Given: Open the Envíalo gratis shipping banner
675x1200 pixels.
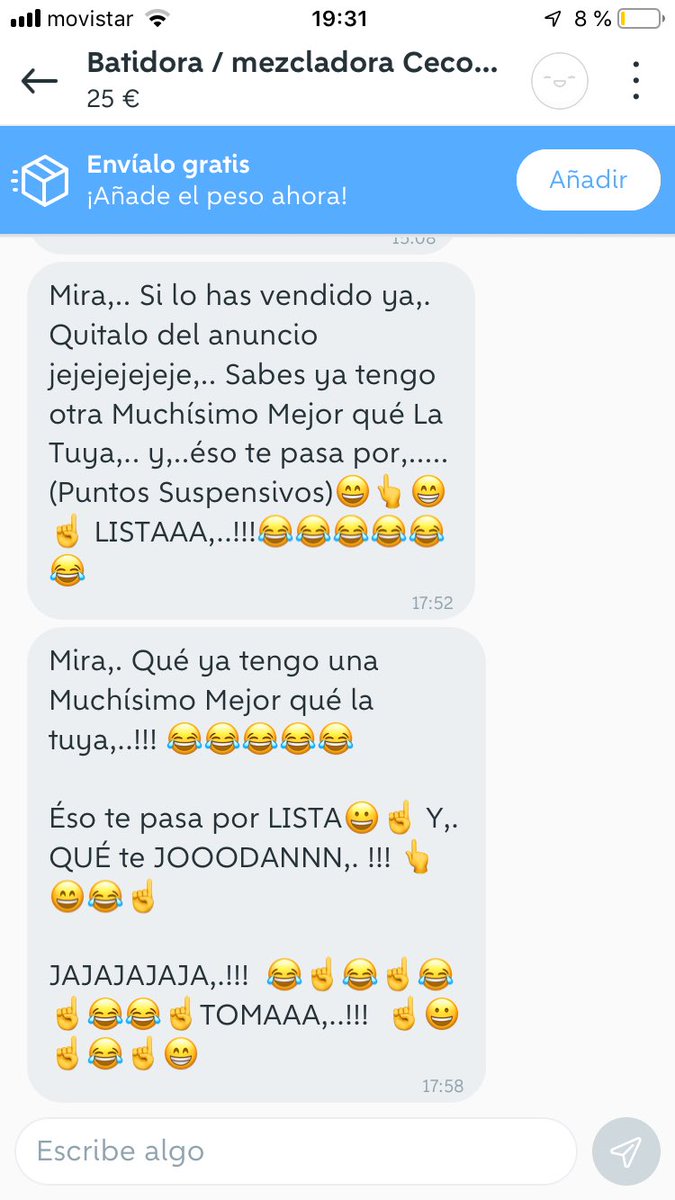Looking at the screenshot, I should pyautogui.click(x=220, y=180).
